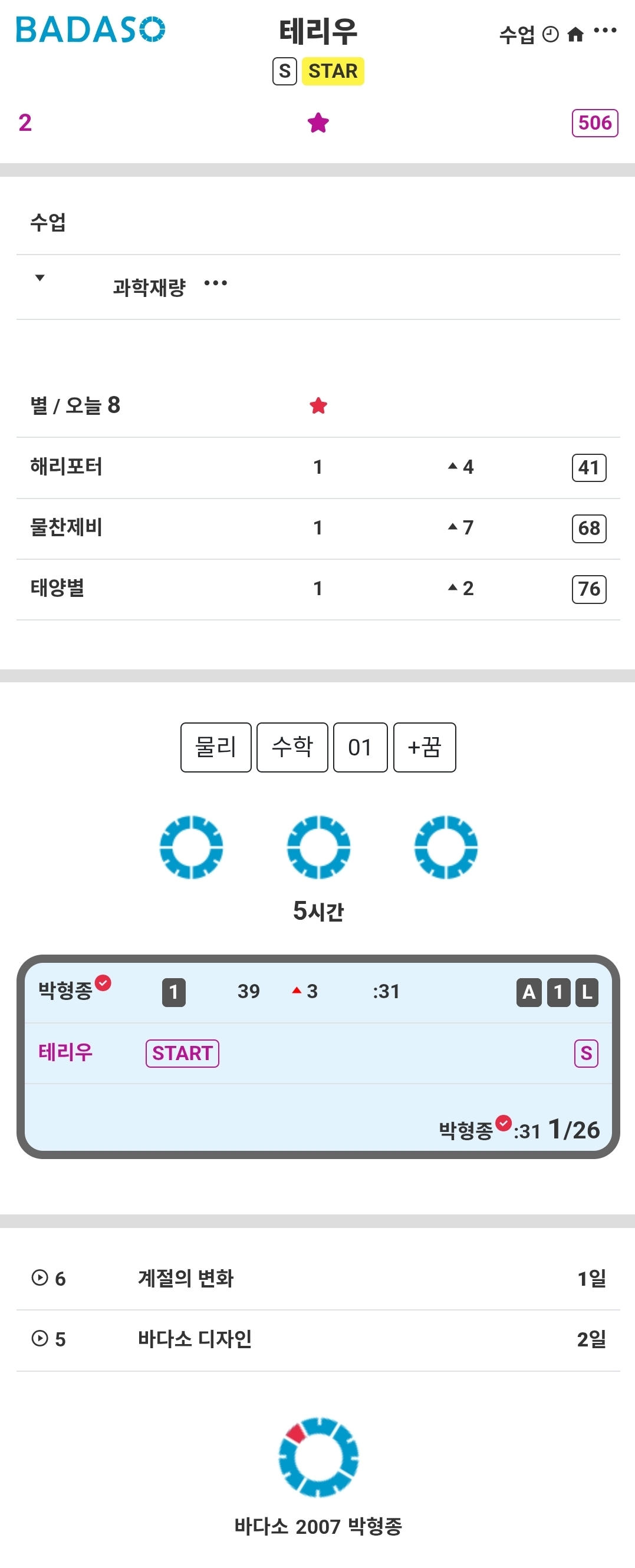Expand the 과학재량 dropdown arrow

click(40, 278)
